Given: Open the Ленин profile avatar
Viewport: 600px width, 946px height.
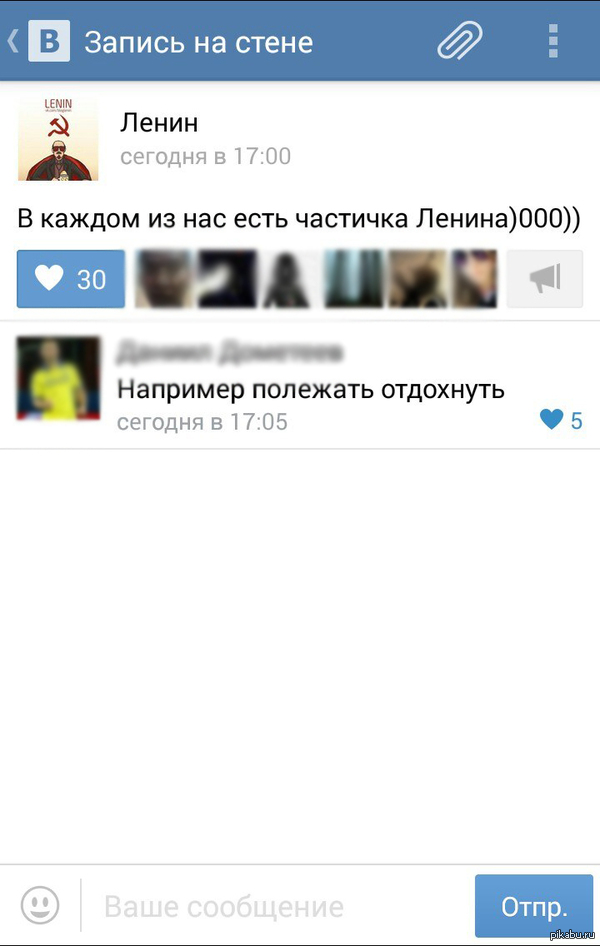Looking at the screenshot, I should click(x=58, y=139).
